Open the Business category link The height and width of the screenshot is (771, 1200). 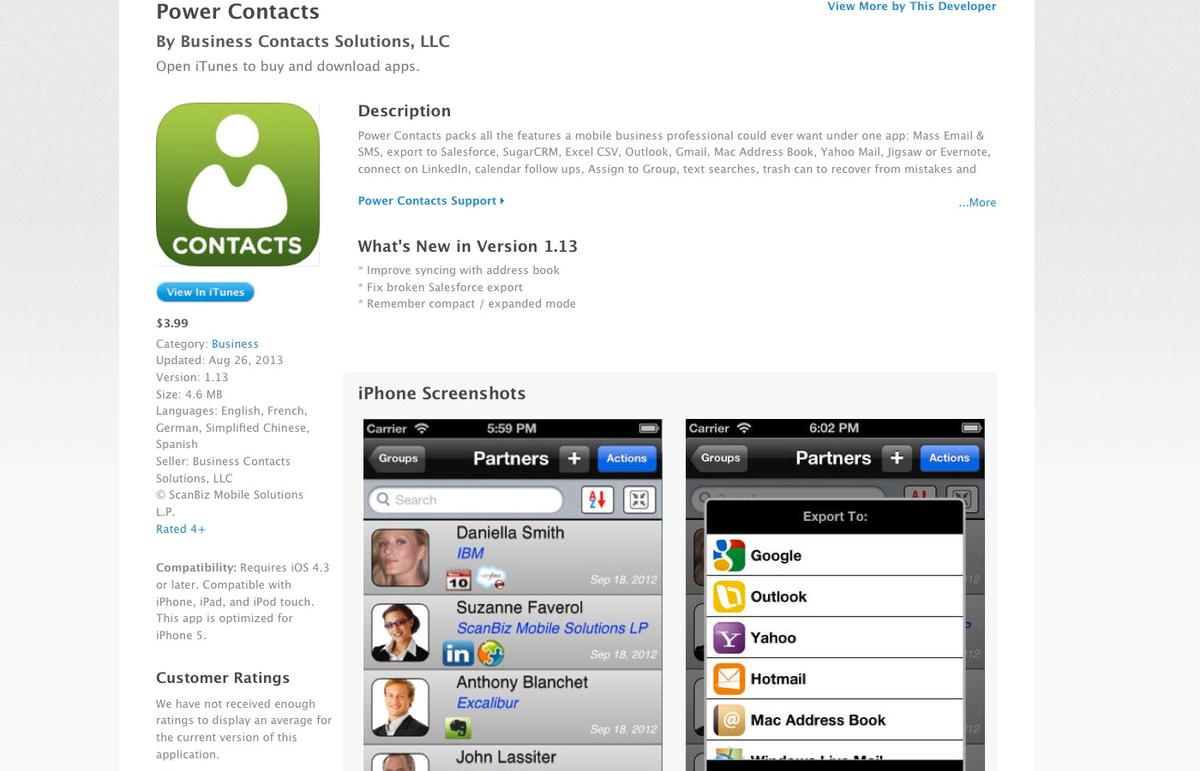click(235, 344)
